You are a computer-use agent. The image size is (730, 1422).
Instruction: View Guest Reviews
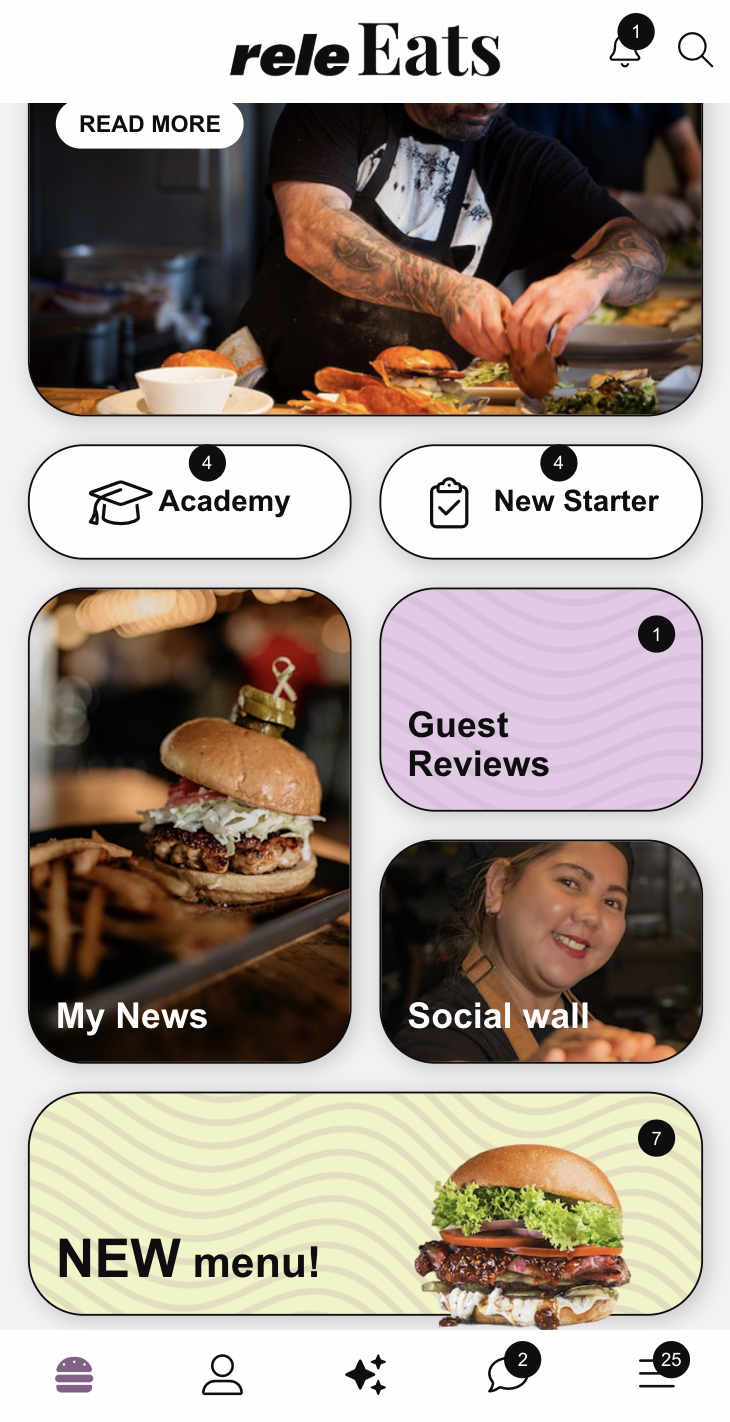click(541, 699)
